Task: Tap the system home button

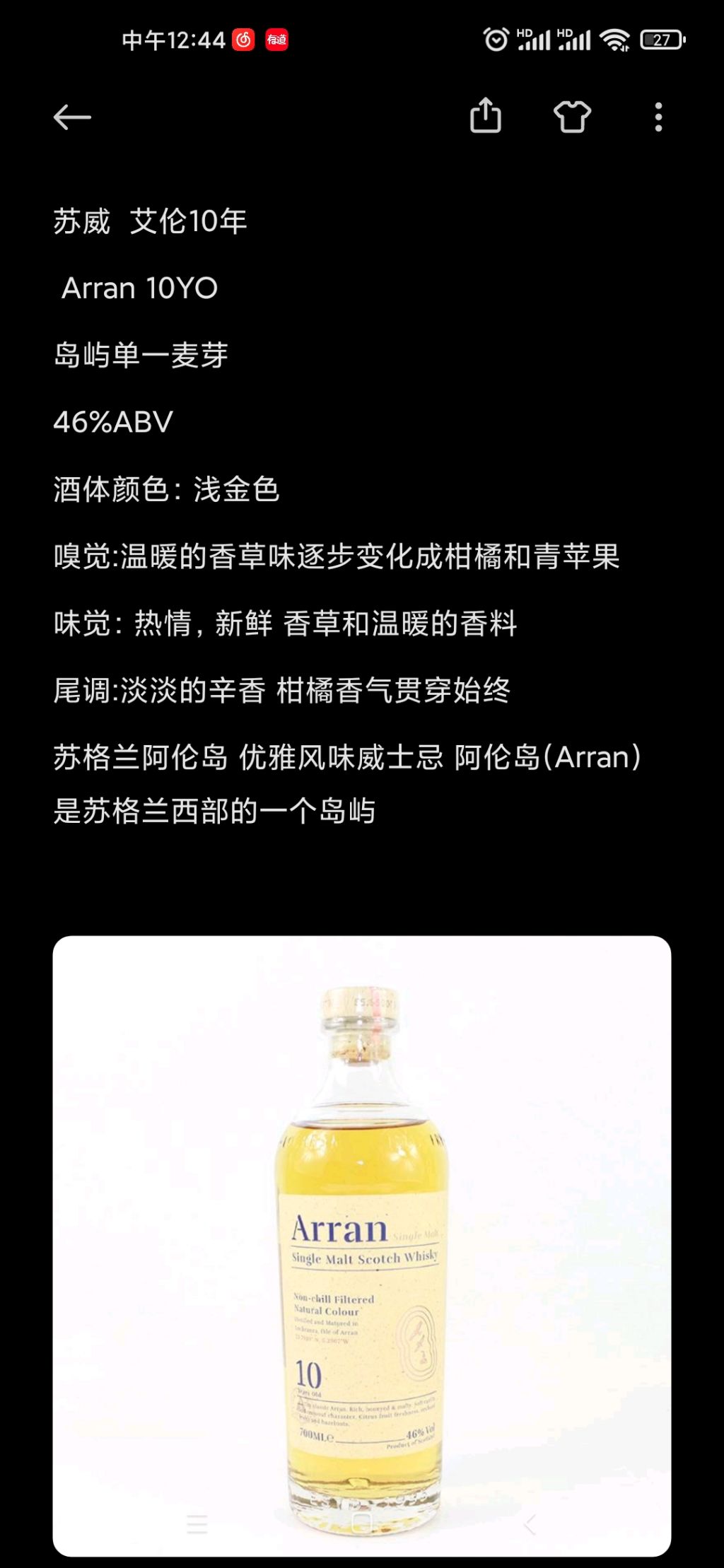Action: tap(362, 1524)
